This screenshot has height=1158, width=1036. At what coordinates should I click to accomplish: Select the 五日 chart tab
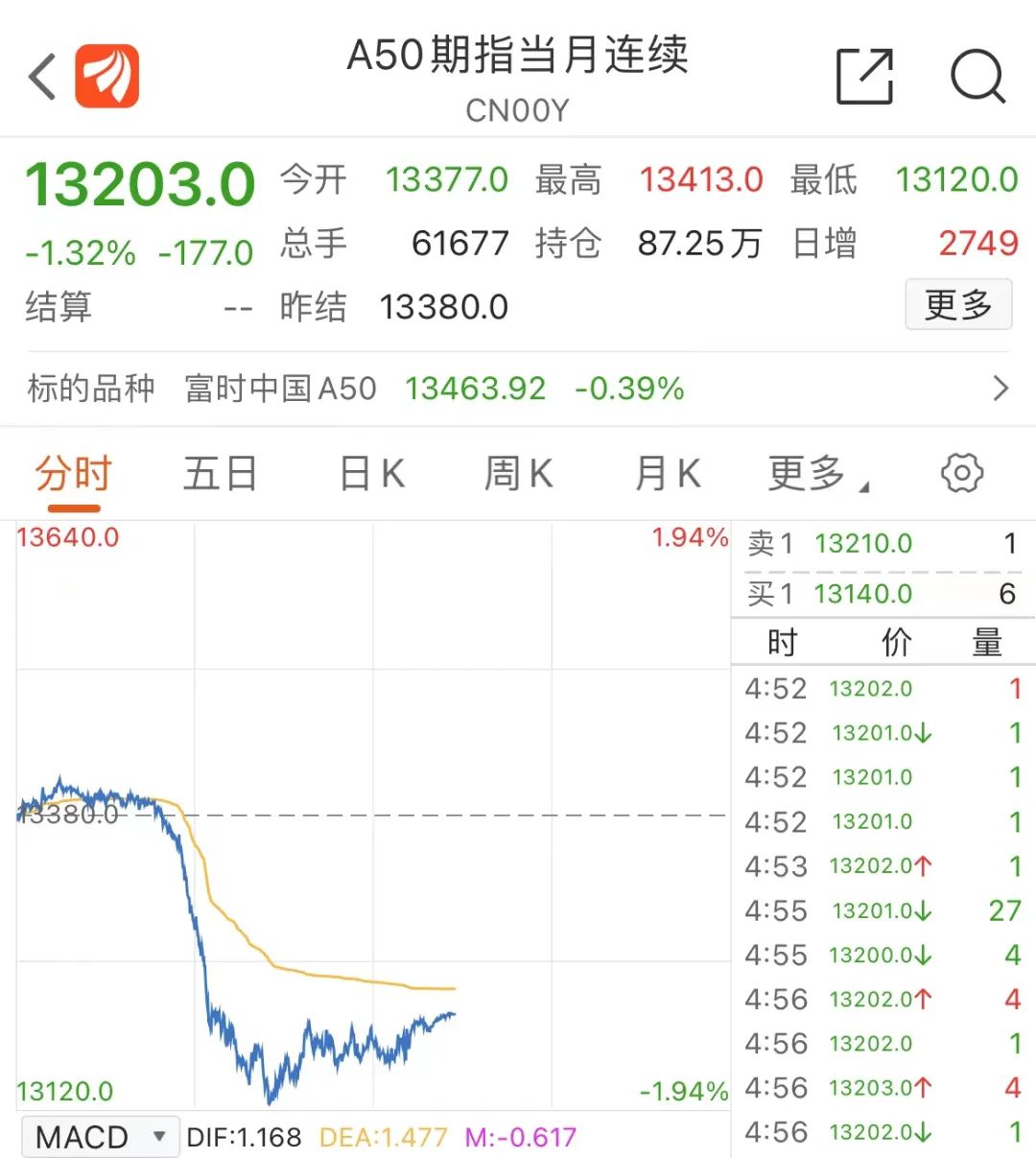pyautogui.click(x=220, y=472)
